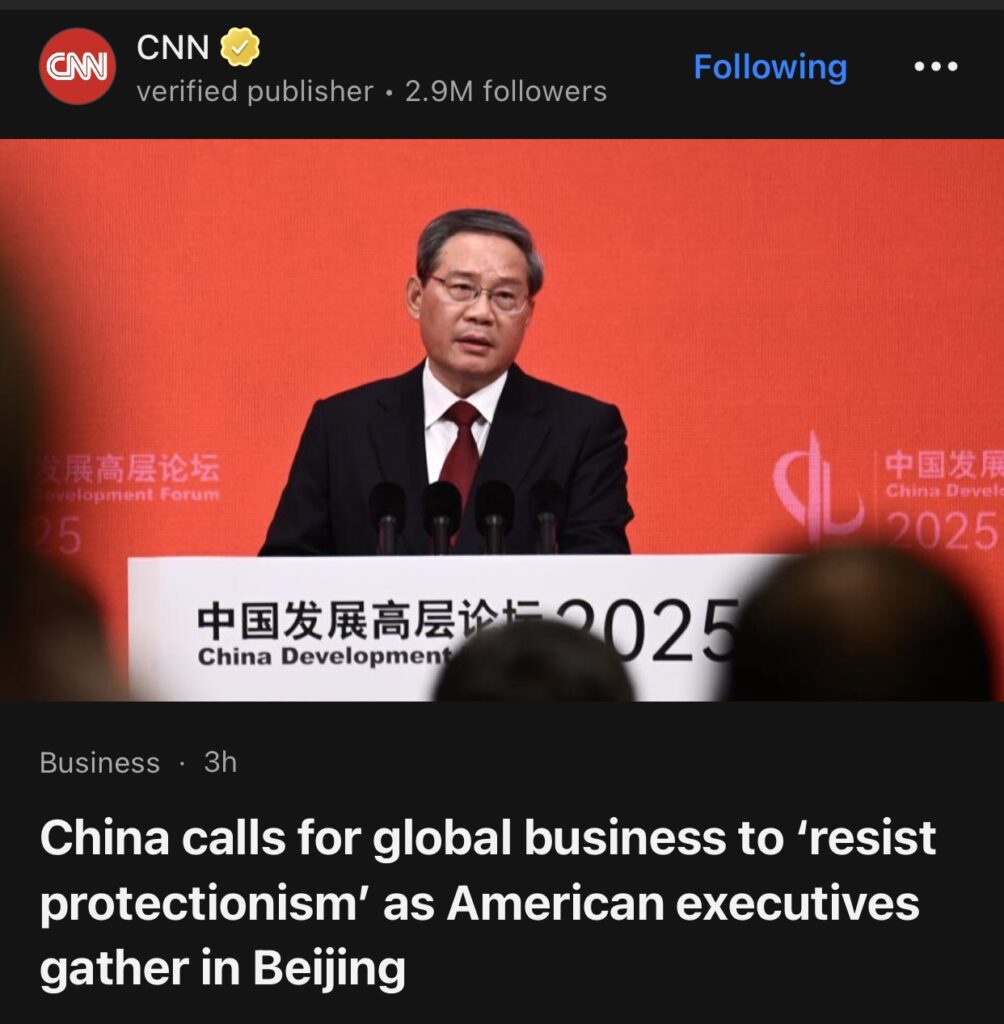Read the 'resist protectionism' headline article

488,904
